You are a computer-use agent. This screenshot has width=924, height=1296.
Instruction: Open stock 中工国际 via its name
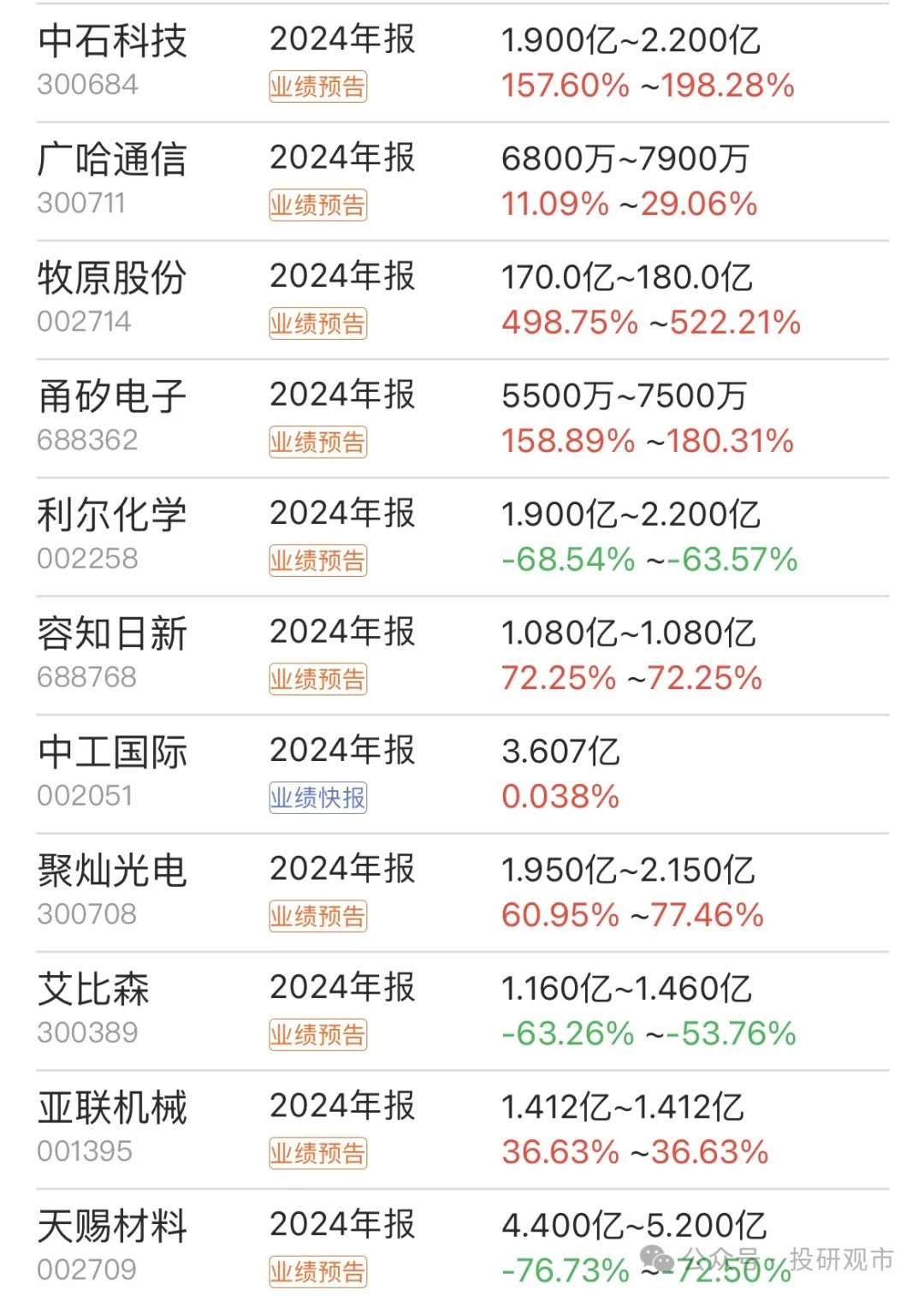click(x=114, y=751)
